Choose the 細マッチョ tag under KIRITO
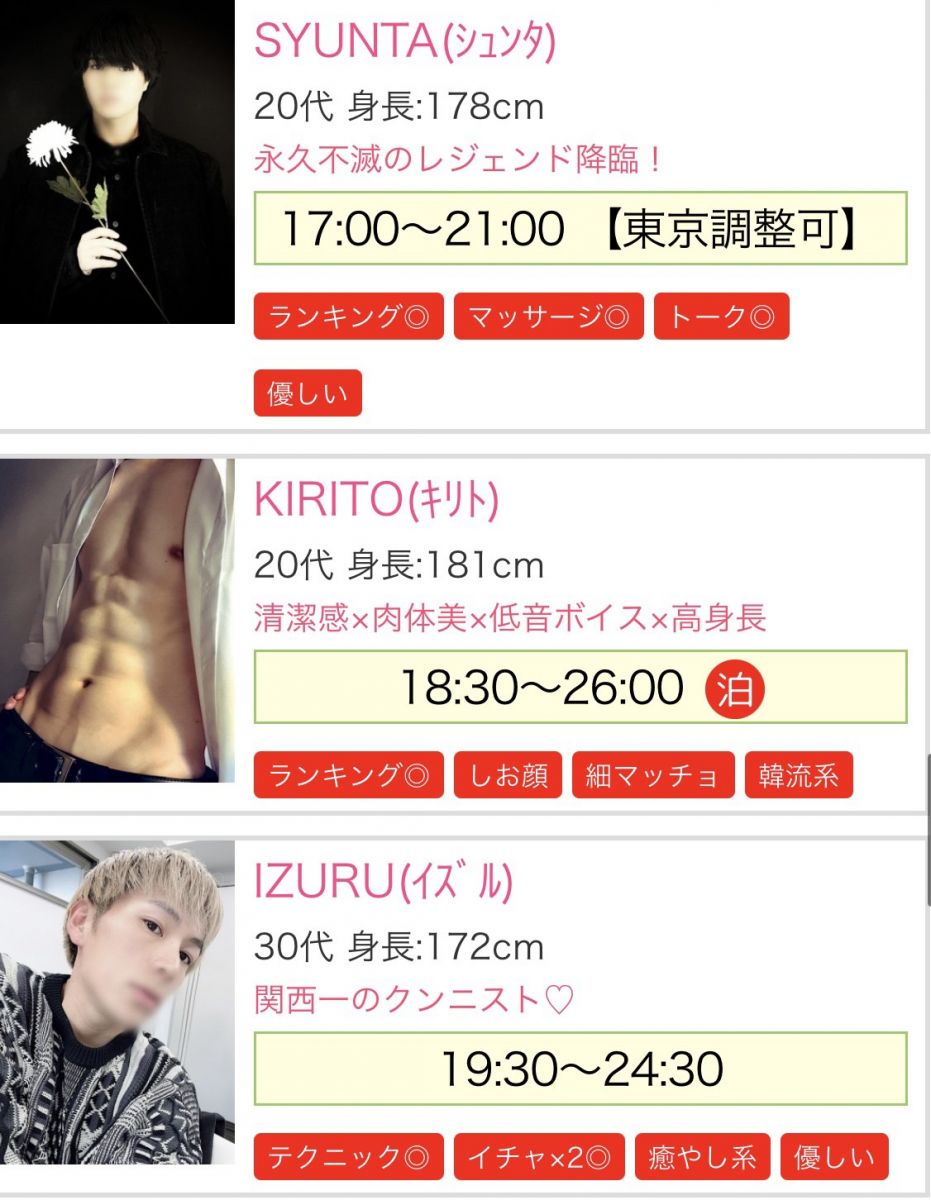This screenshot has height=1200, width=931. 653,776
